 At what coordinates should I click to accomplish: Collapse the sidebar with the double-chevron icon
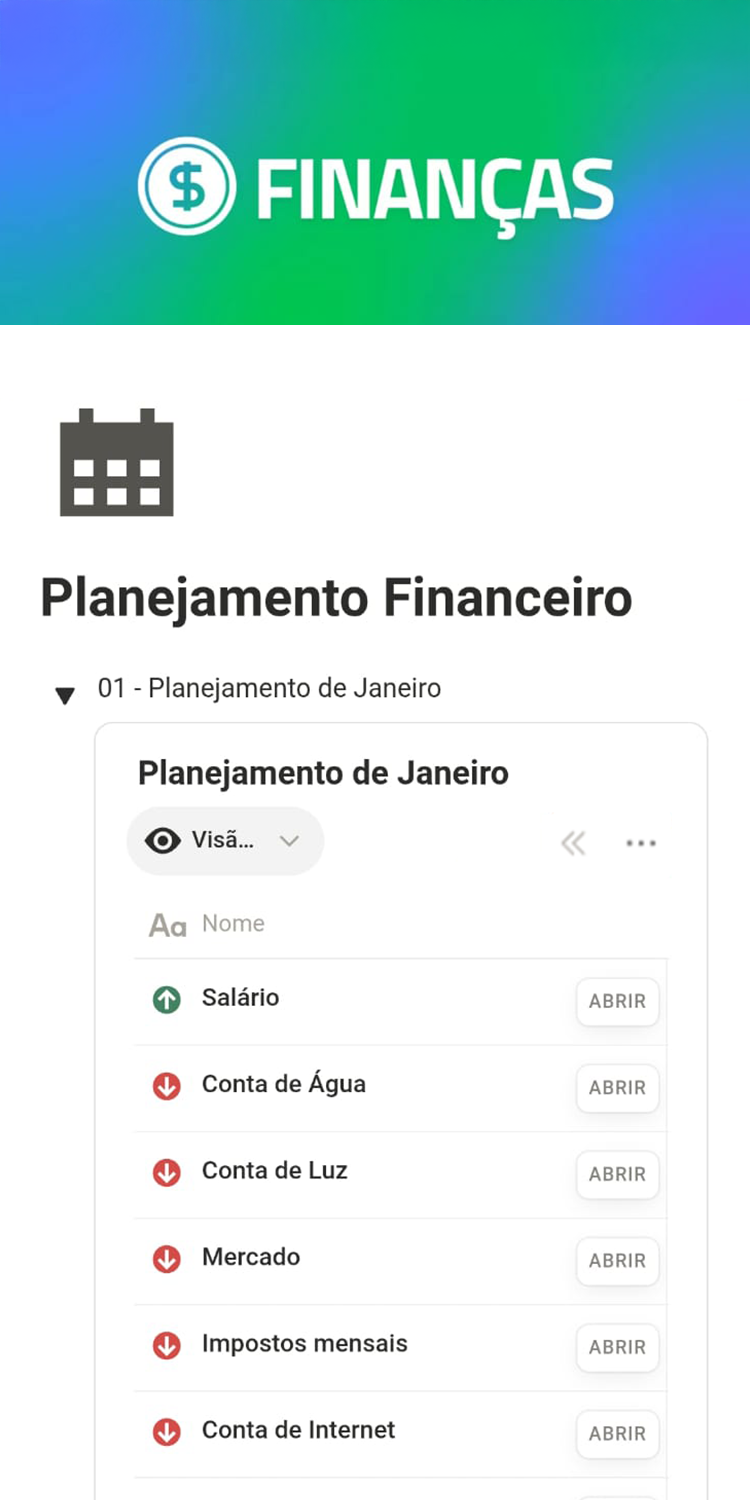click(x=572, y=843)
